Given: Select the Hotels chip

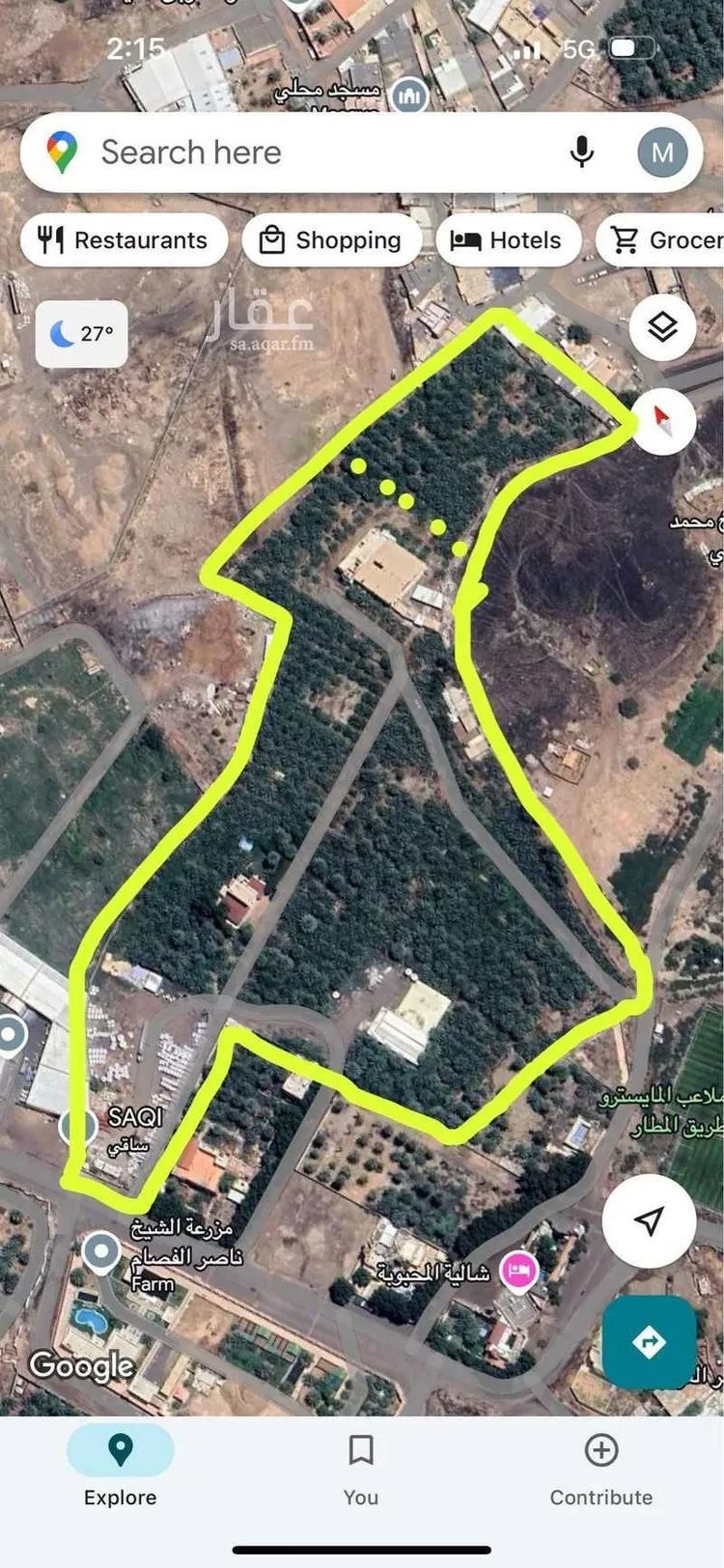Looking at the screenshot, I should tap(508, 240).
